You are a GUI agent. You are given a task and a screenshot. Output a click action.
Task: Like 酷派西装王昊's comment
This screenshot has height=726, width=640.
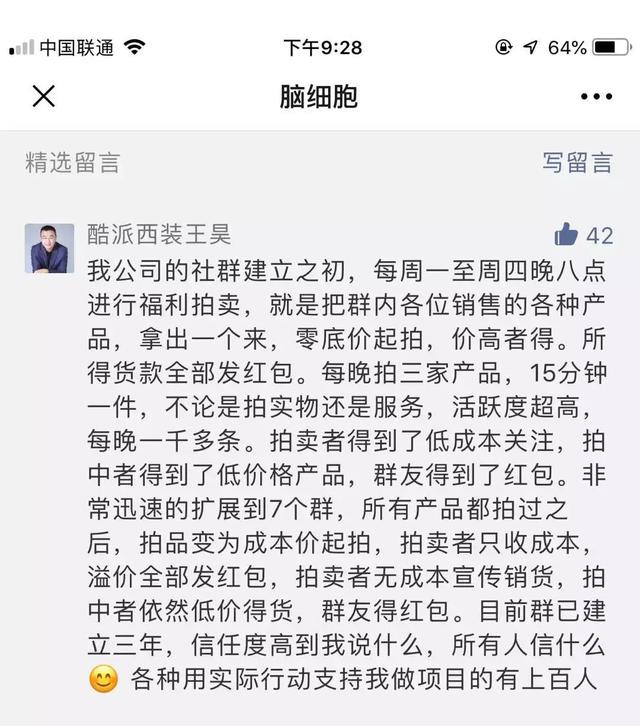[x=567, y=235]
